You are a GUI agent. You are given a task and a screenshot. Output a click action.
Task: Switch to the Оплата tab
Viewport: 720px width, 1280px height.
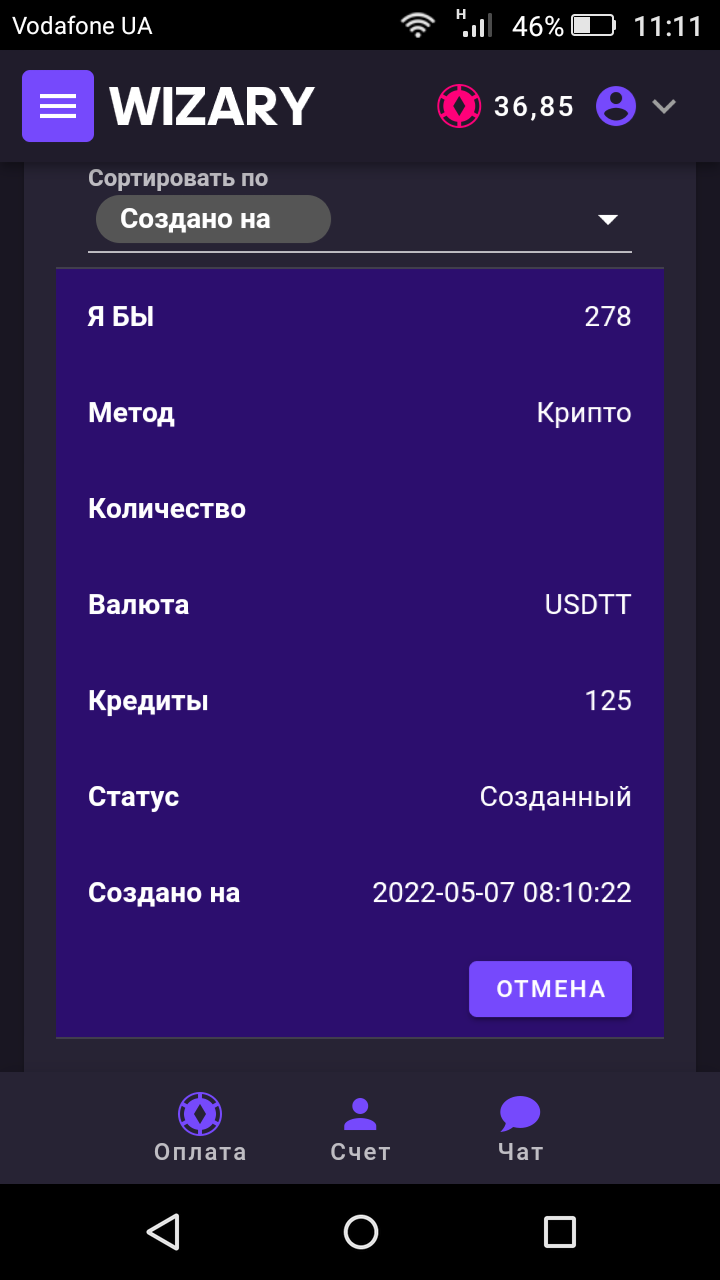click(200, 1128)
